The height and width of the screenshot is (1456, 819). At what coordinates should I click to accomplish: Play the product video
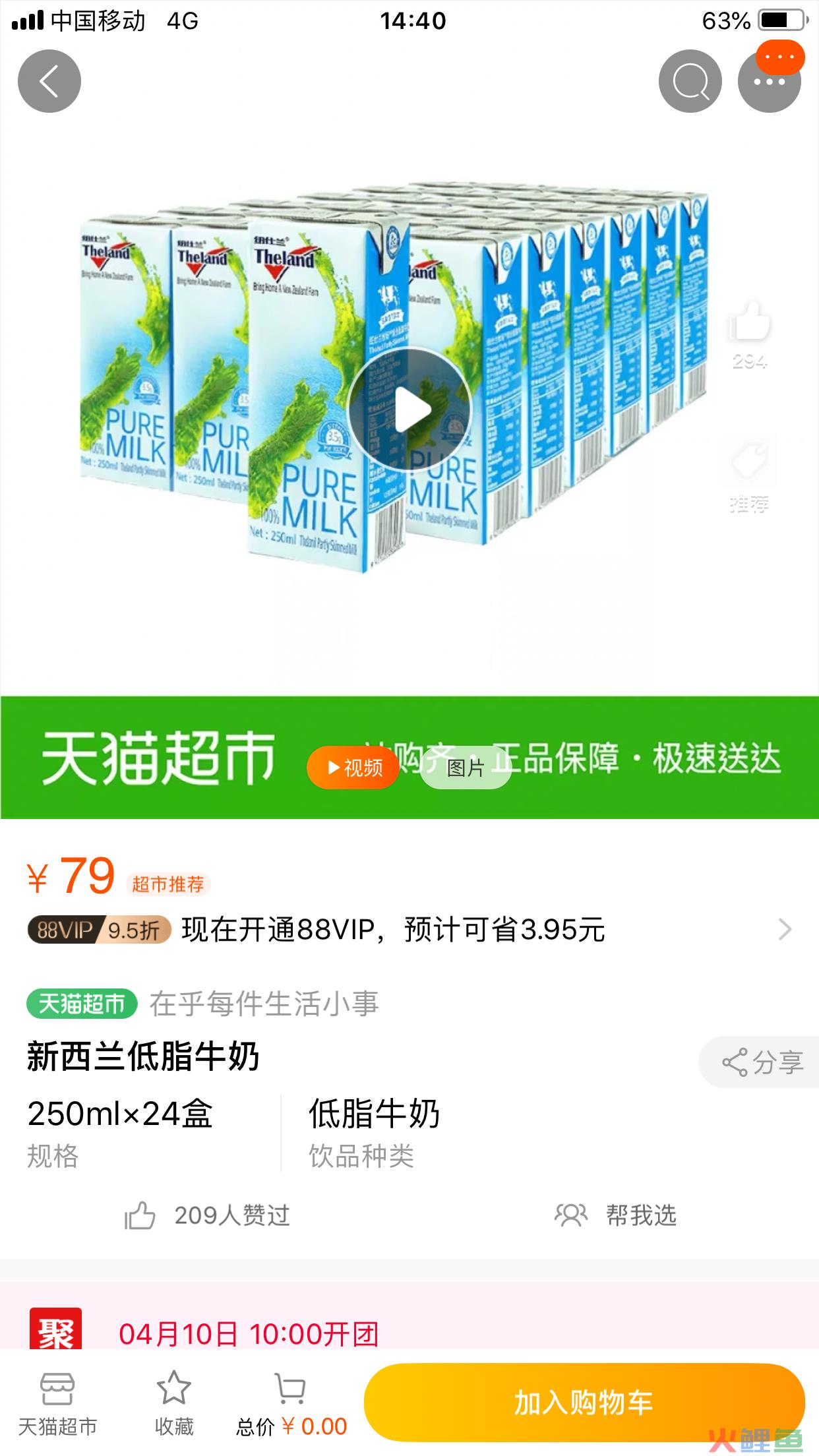(409, 409)
